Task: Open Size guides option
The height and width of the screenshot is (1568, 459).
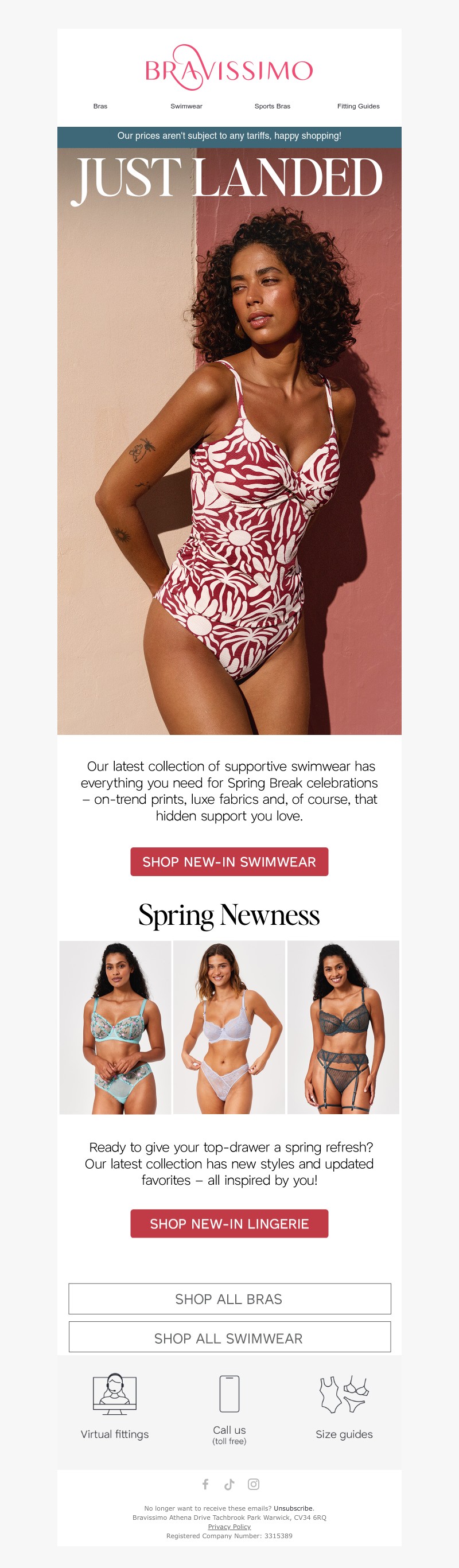Action: (x=344, y=1406)
